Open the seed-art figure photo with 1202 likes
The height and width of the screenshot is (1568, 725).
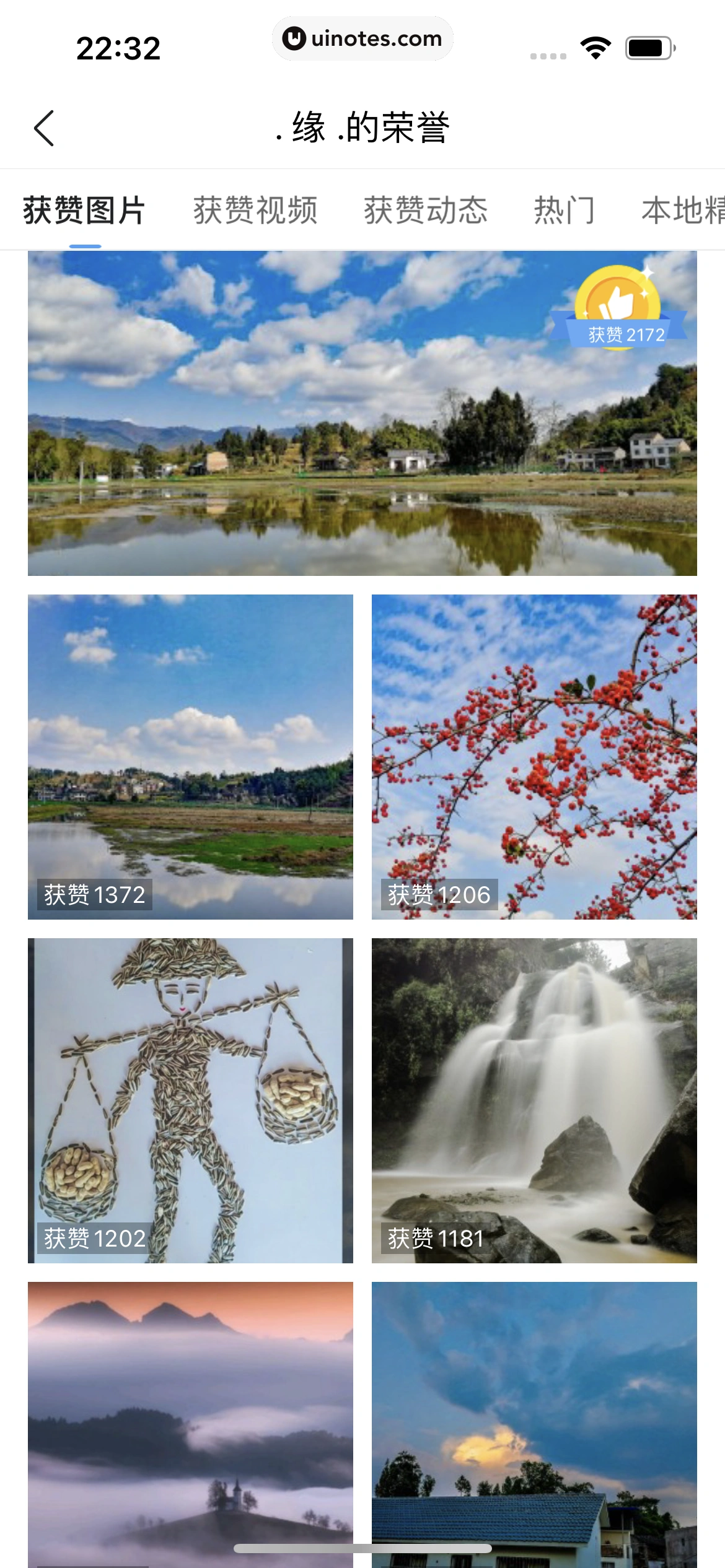pyautogui.click(x=190, y=1090)
